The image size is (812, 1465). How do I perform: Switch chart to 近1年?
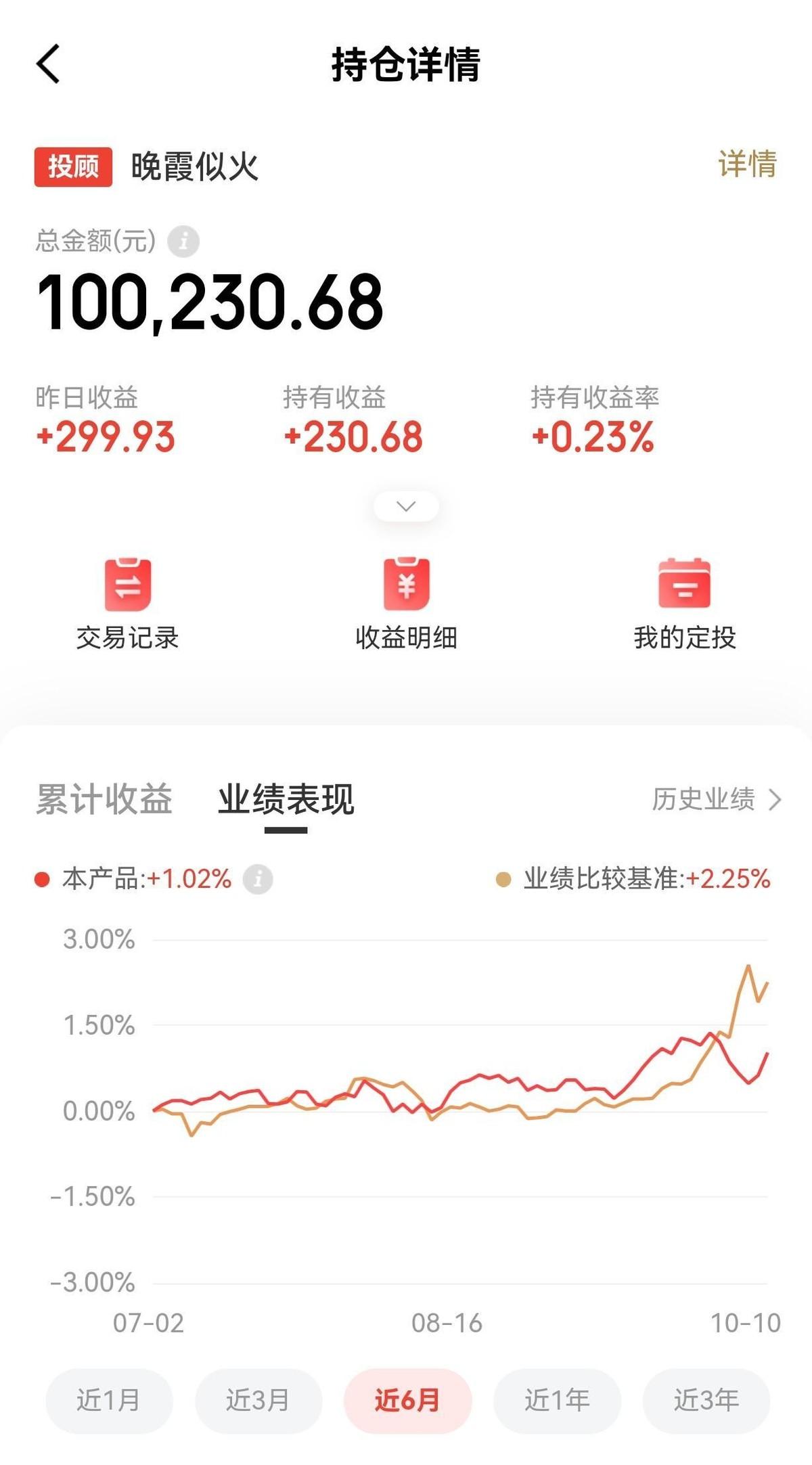(x=557, y=1400)
